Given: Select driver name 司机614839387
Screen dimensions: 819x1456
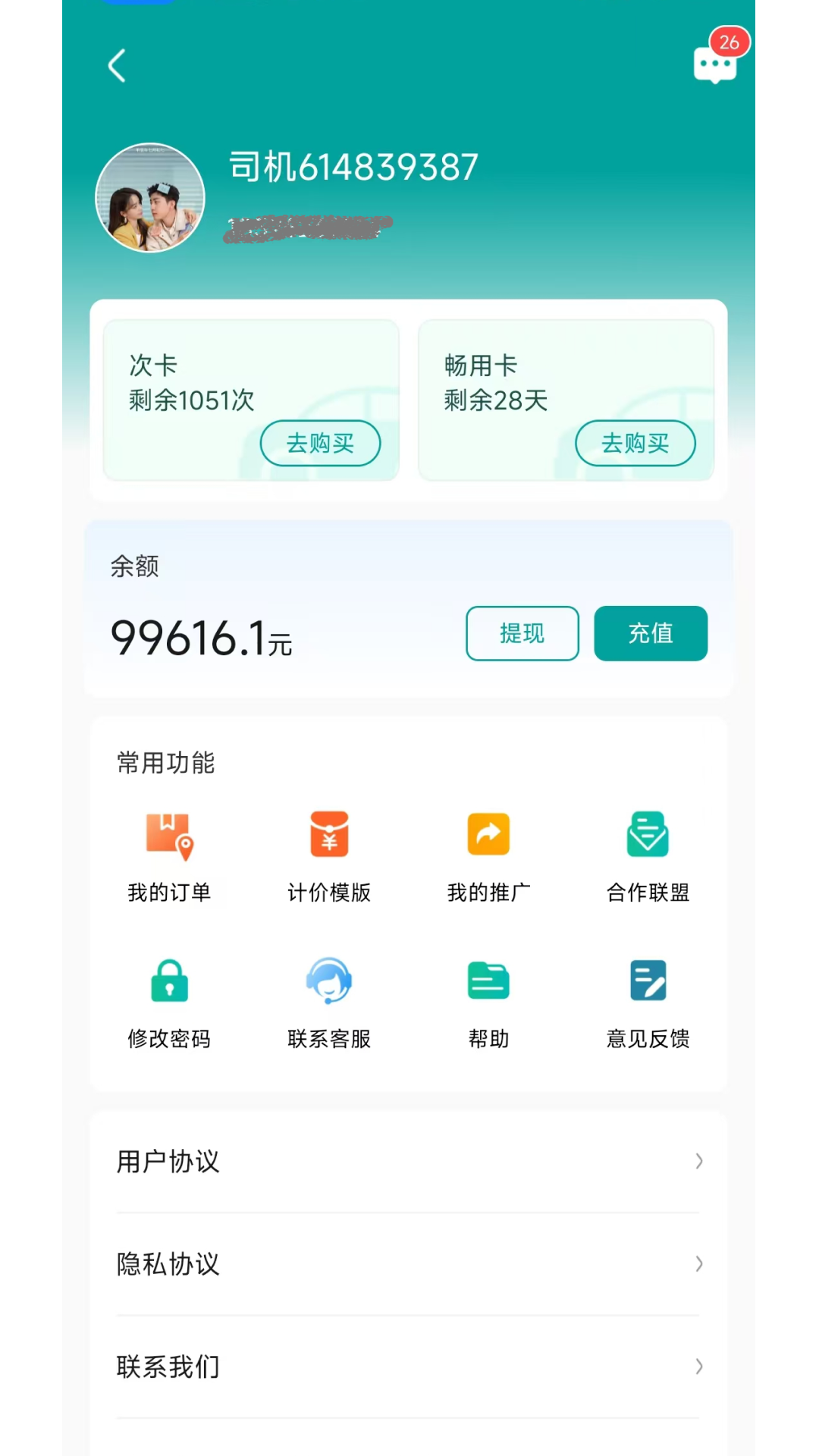Looking at the screenshot, I should pyautogui.click(x=353, y=165).
